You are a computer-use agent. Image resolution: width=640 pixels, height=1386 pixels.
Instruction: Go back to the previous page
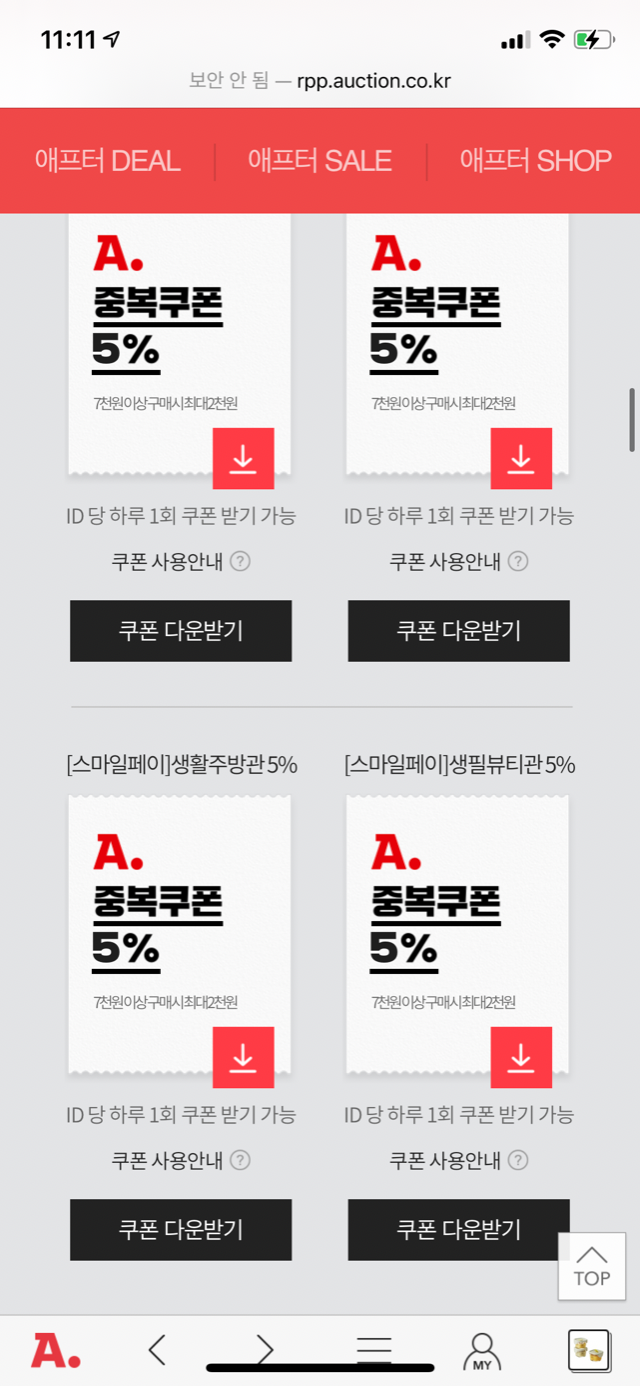click(x=157, y=1351)
